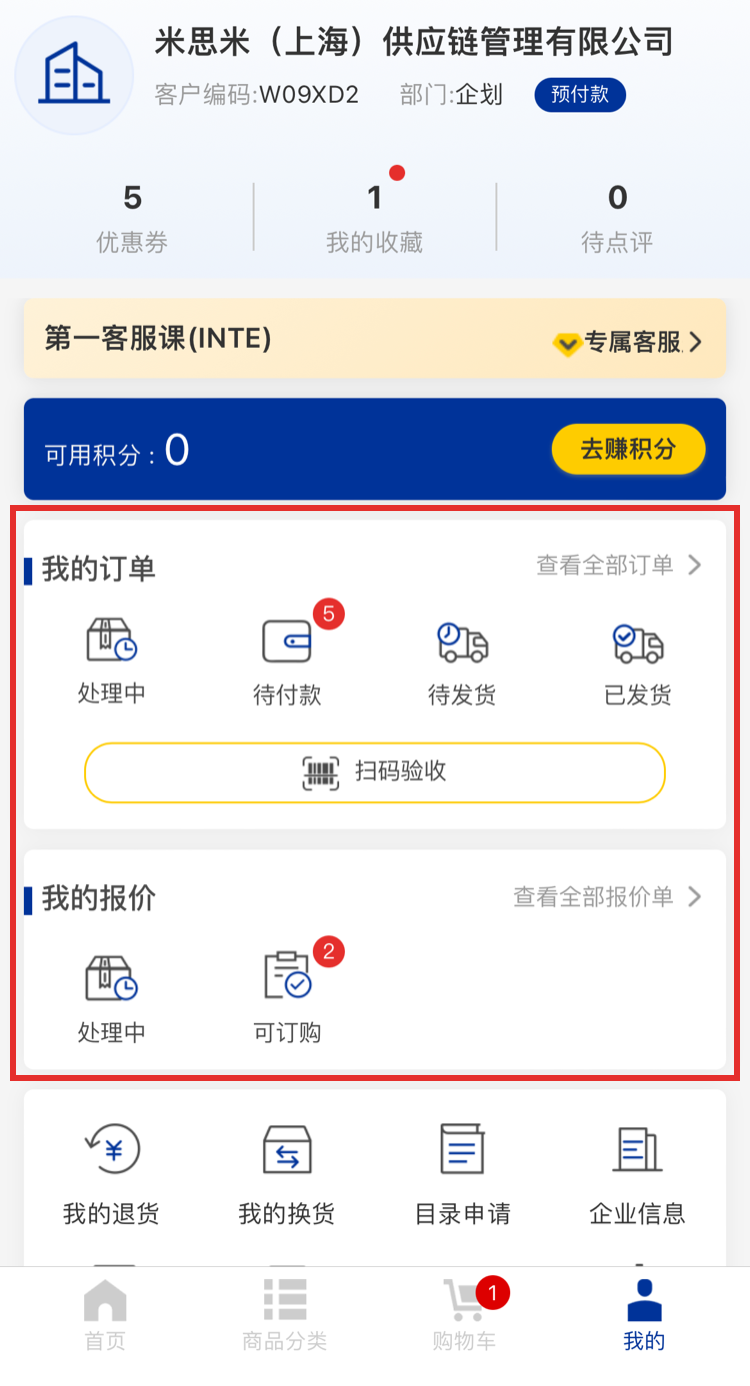Open 待发货 orders
750x1386 pixels.
(x=462, y=660)
